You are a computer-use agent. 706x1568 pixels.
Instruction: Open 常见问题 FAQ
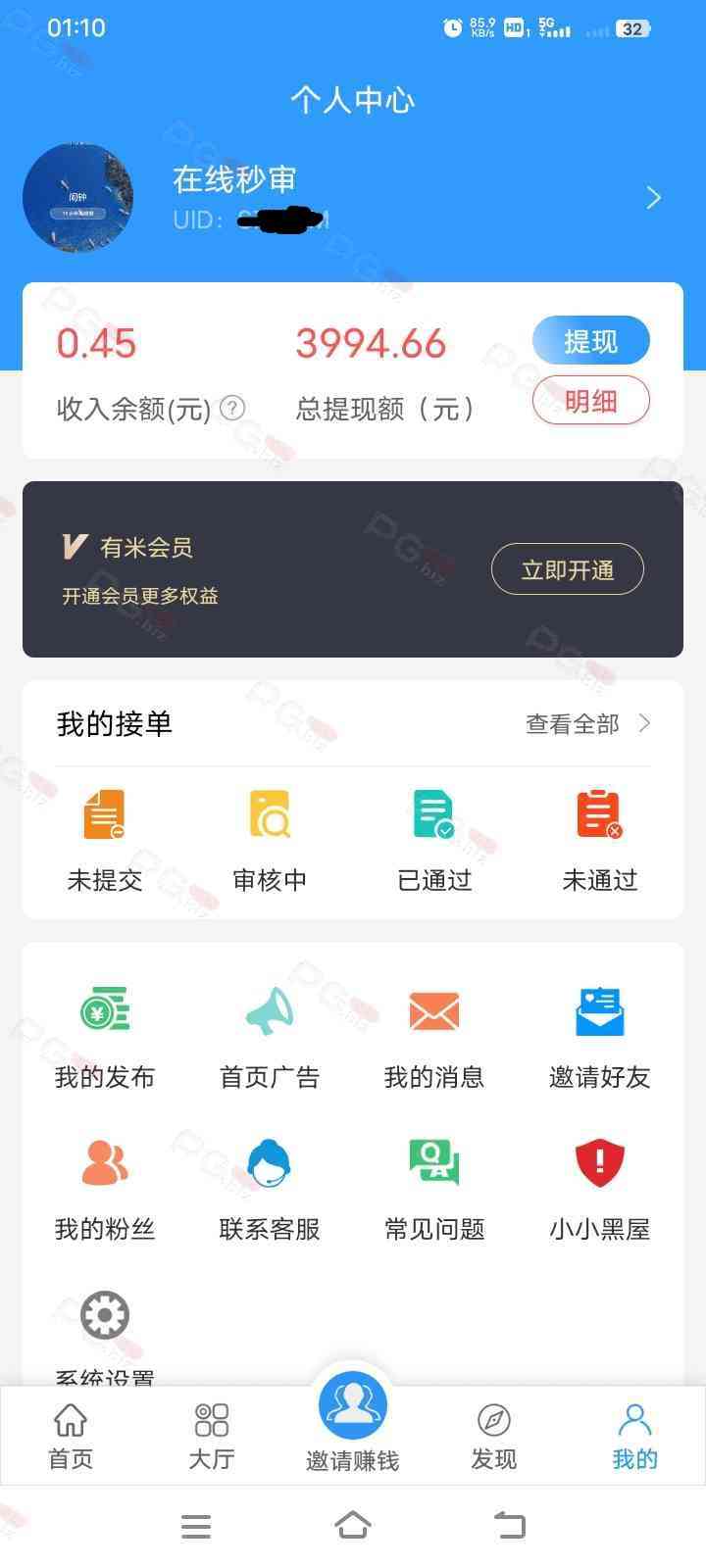[x=434, y=1188]
